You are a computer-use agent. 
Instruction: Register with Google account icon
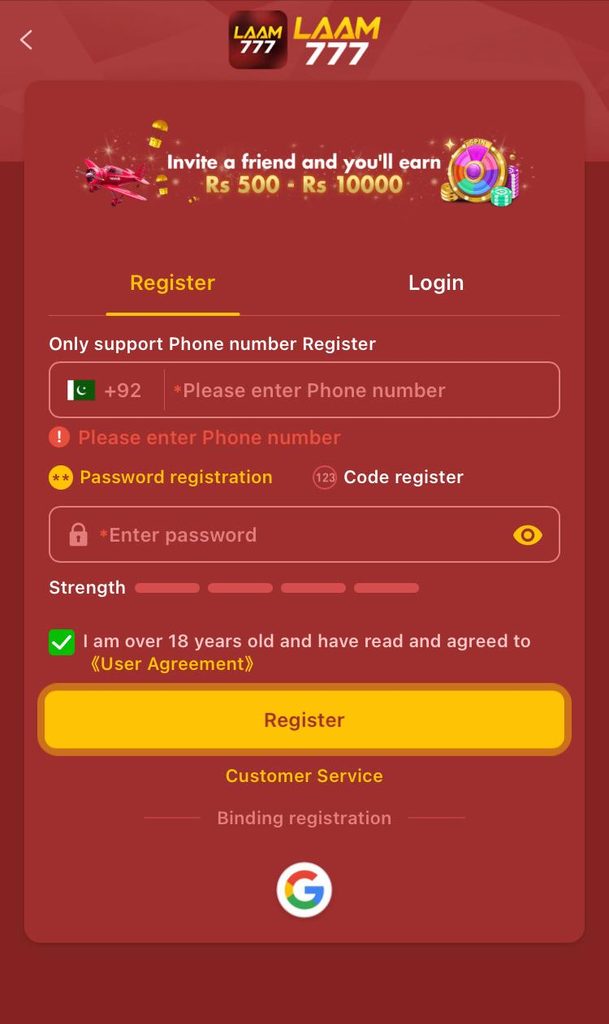tap(304, 889)
